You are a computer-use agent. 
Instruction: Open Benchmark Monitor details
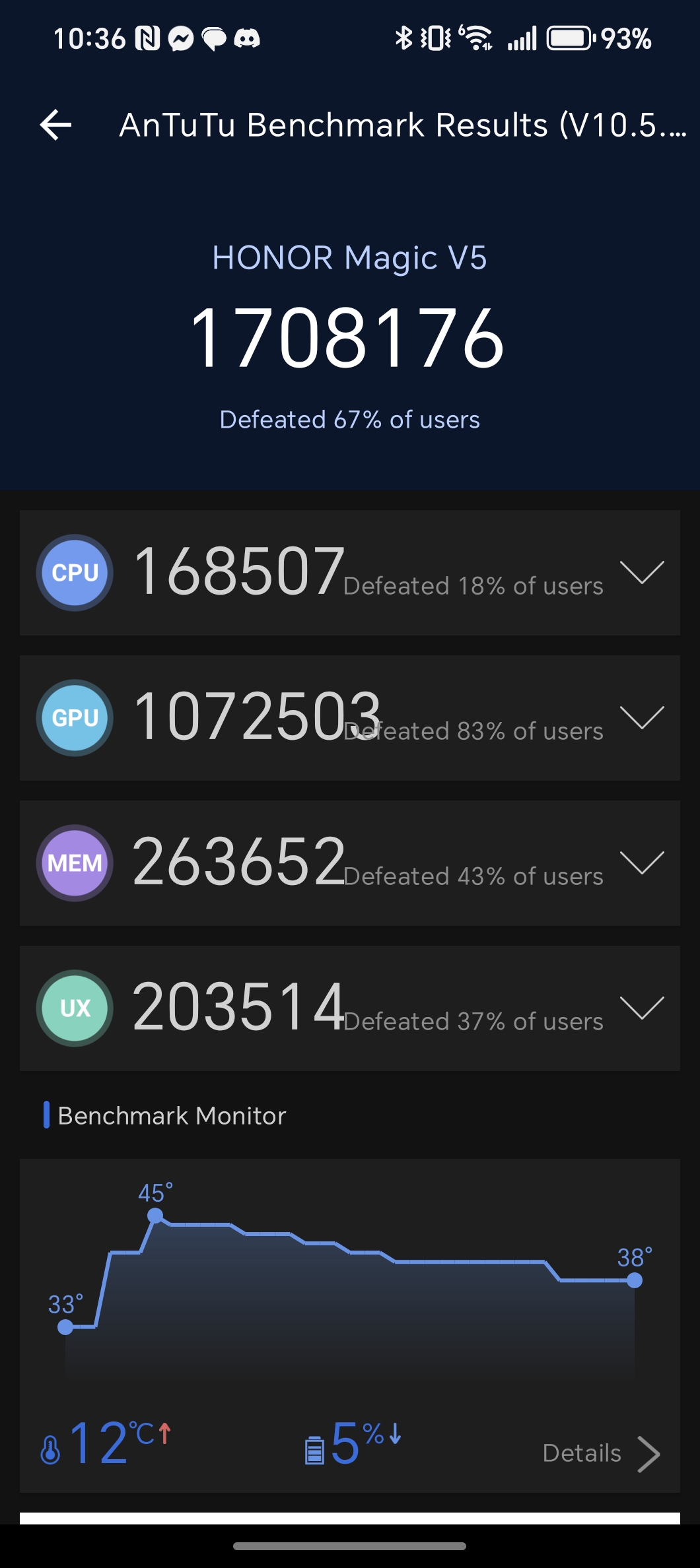[x=601, y=1454]
